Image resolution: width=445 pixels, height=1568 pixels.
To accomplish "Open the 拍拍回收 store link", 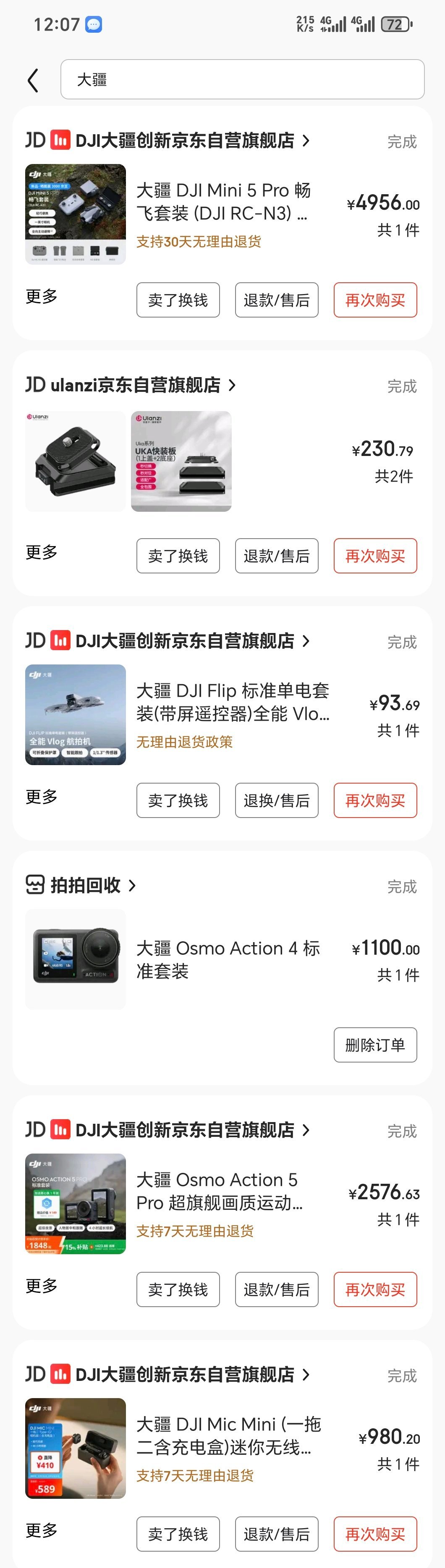I will 85,885.
